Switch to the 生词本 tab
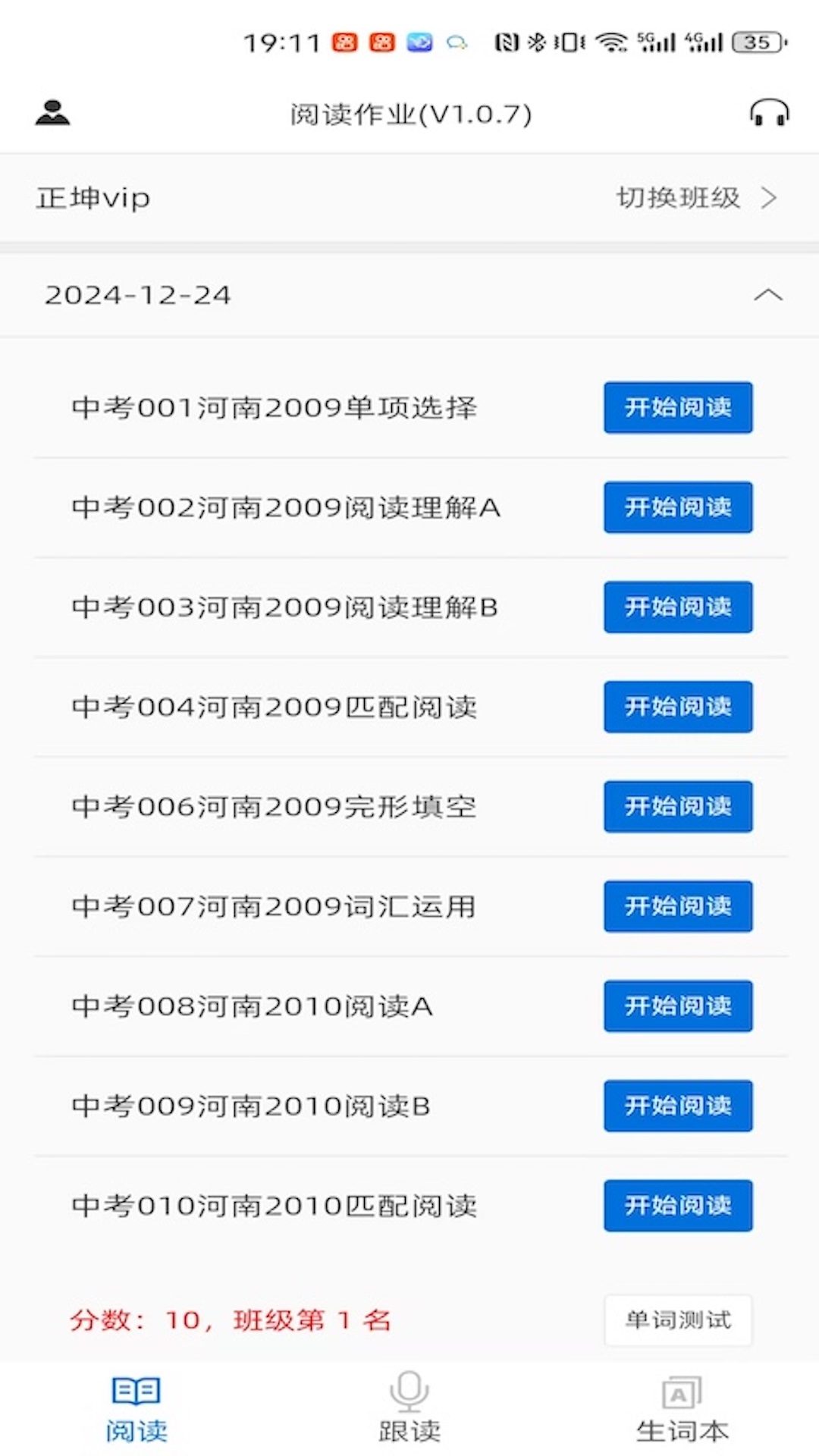This screenshot has height=1456, width=819. pyautogui.click(x=682, y=1426)
